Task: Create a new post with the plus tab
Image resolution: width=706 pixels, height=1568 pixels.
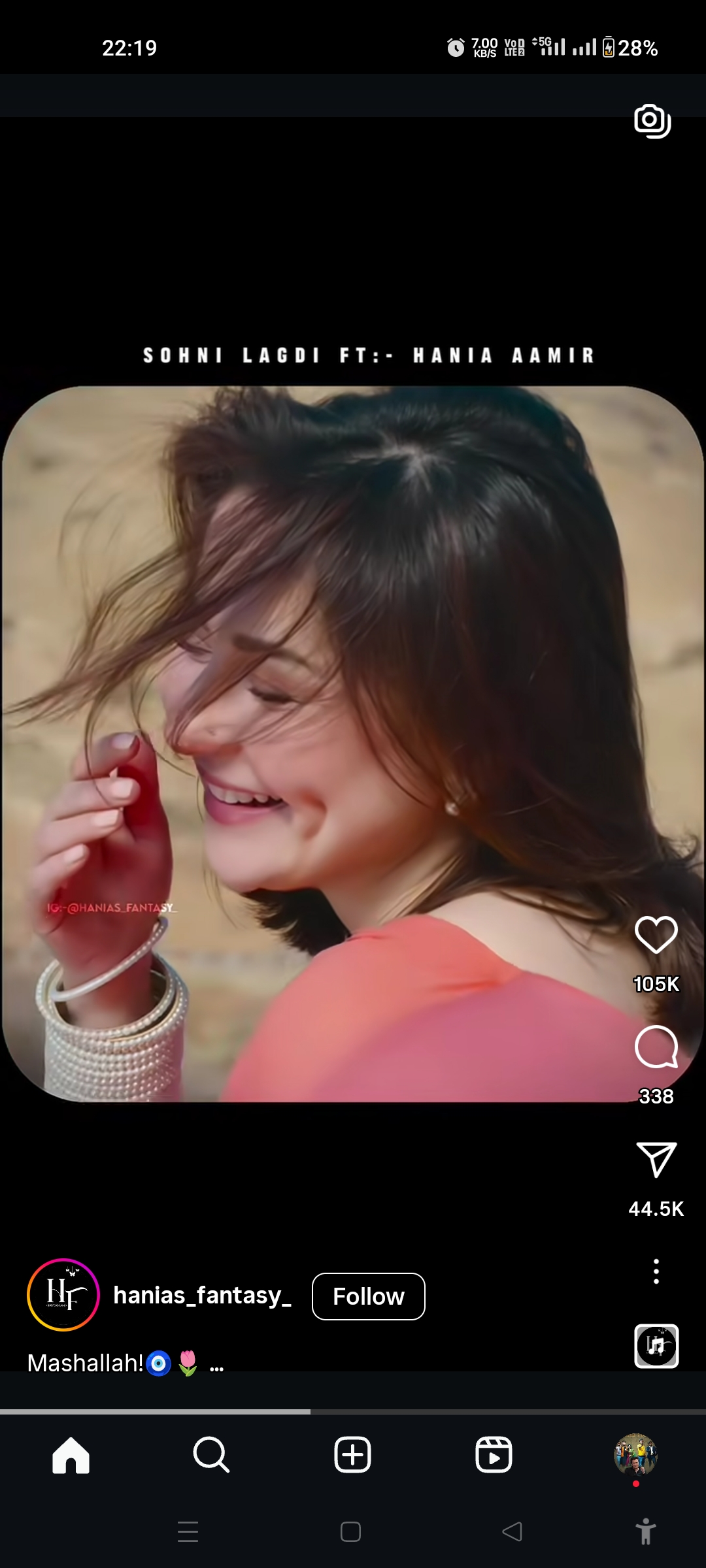Action: click(352, 1455)
